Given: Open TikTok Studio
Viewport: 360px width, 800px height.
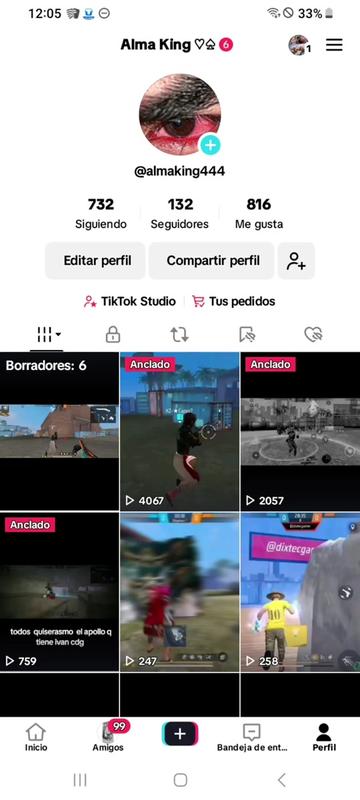Looking at the screenshot, I should pos(130,302).
